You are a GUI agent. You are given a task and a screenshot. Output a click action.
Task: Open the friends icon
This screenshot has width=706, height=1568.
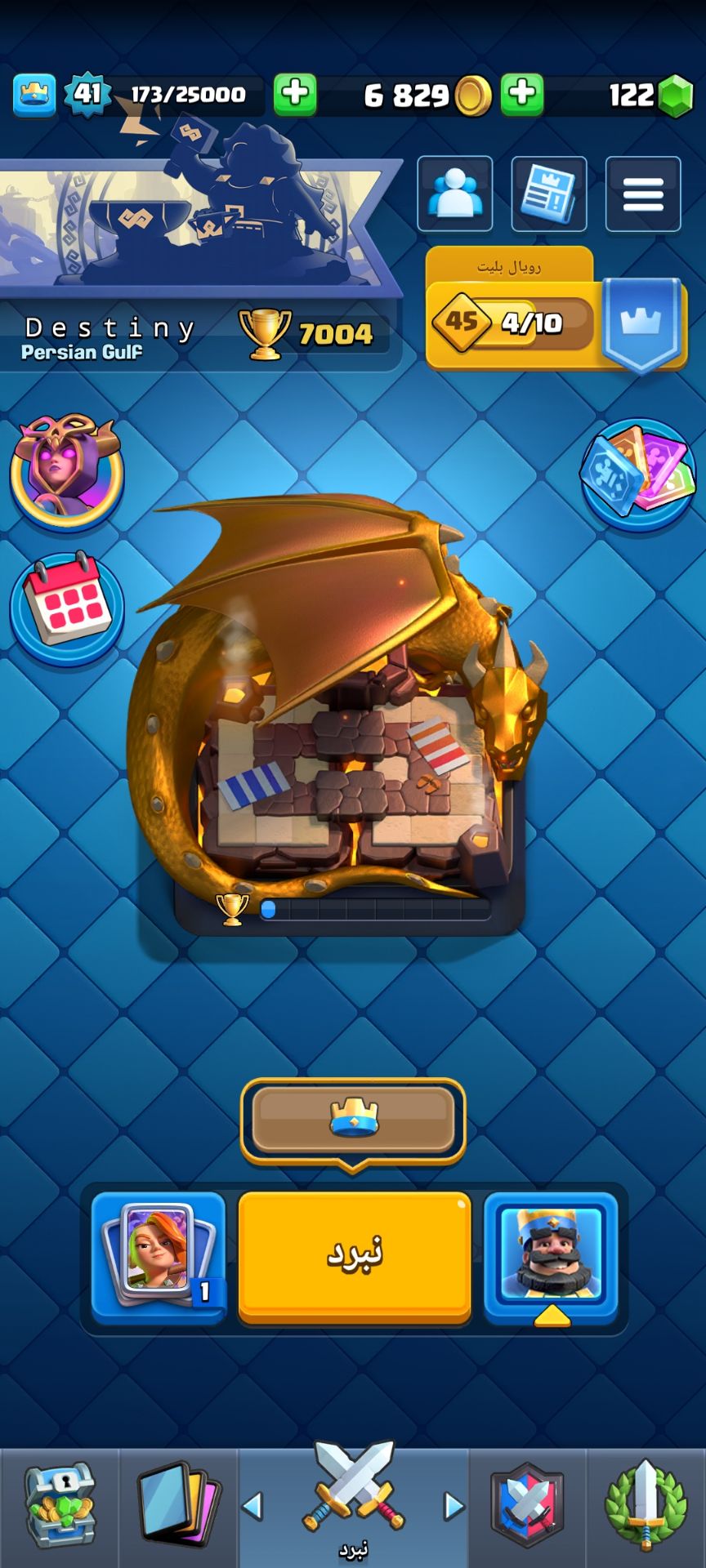455,194
